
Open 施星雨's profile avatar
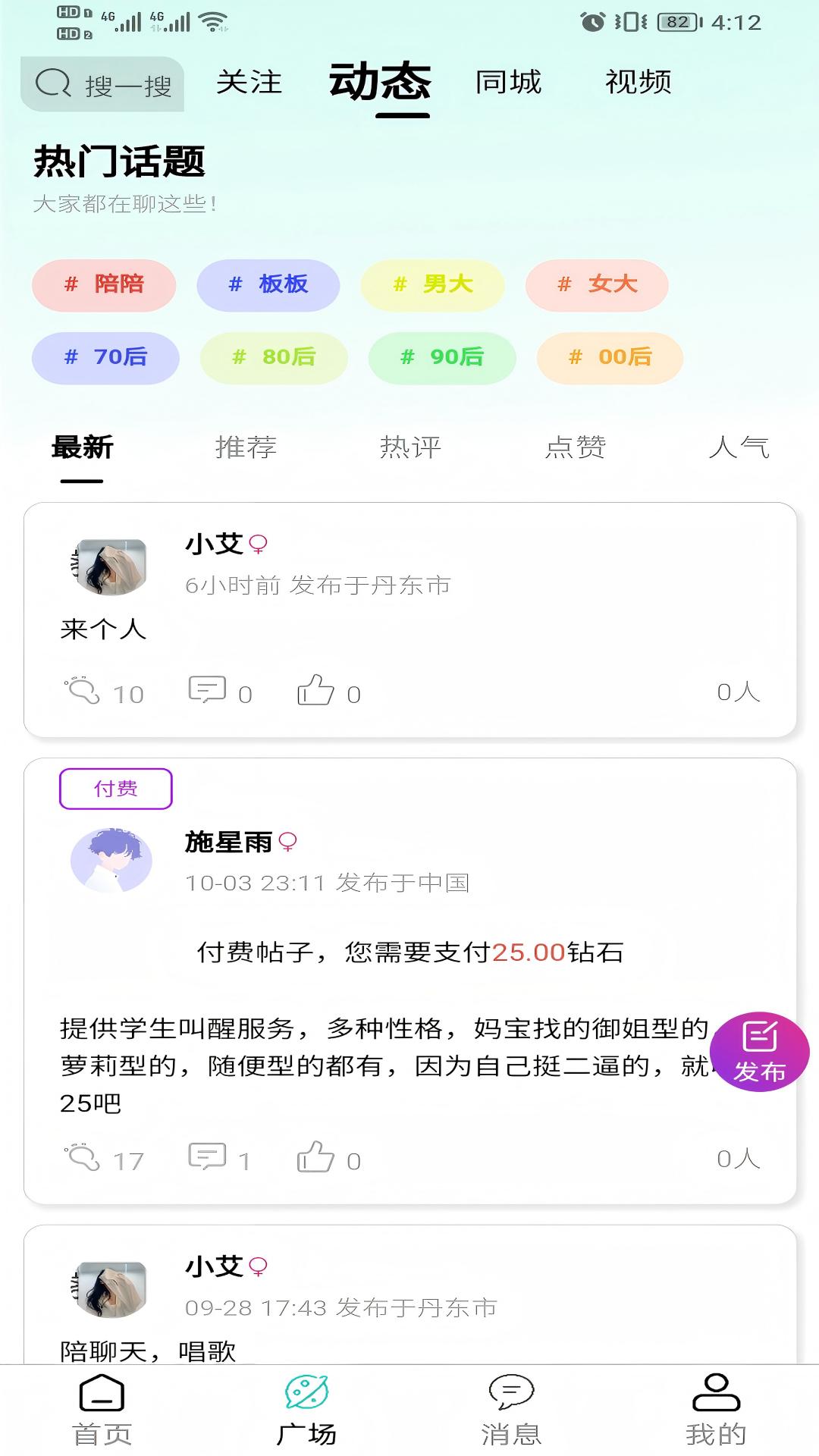pos(111,861)
